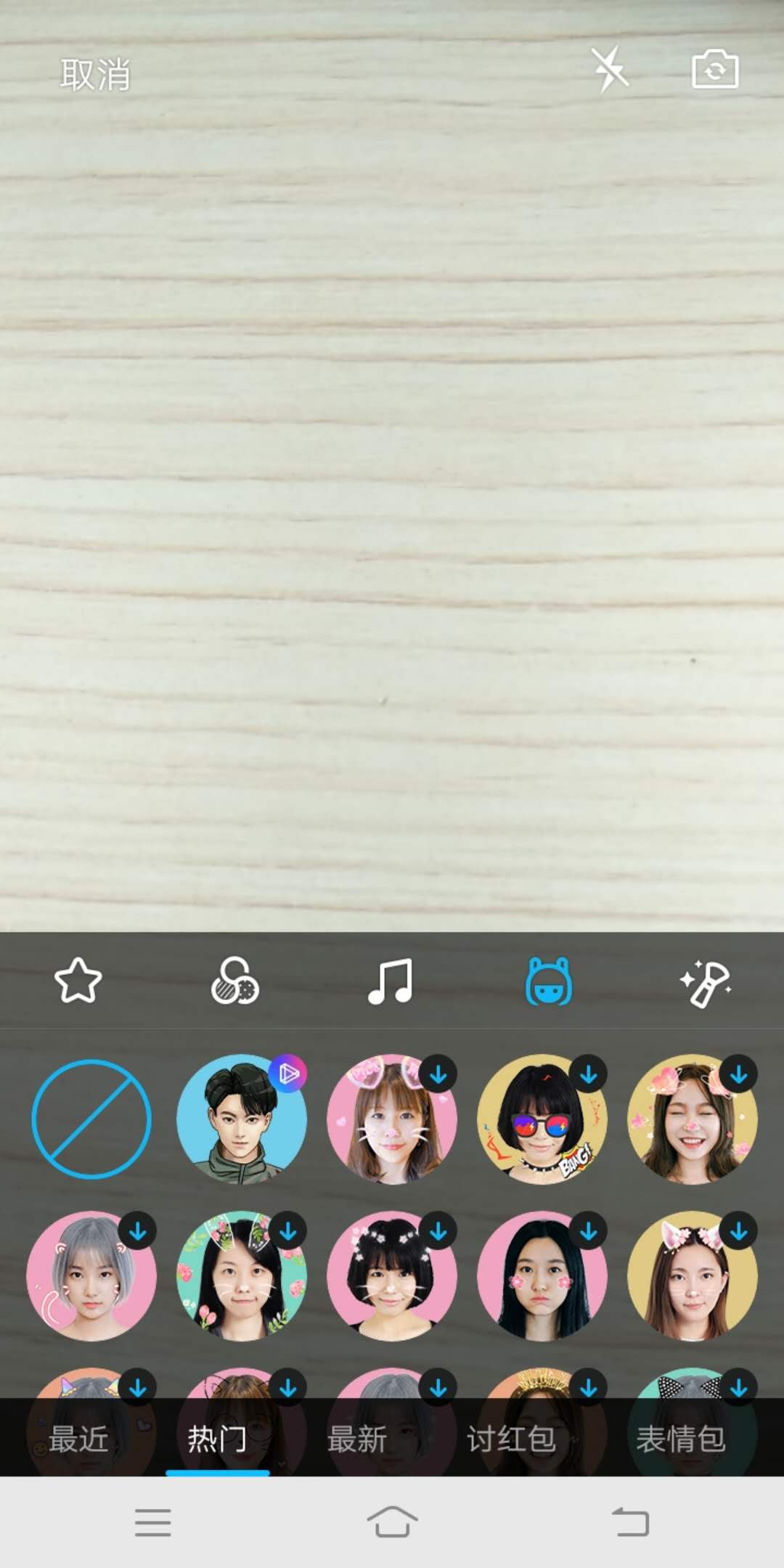Open the face sticker mask category
The image size is (784, 1568).
pyautogui.click(x=549, y=981)
